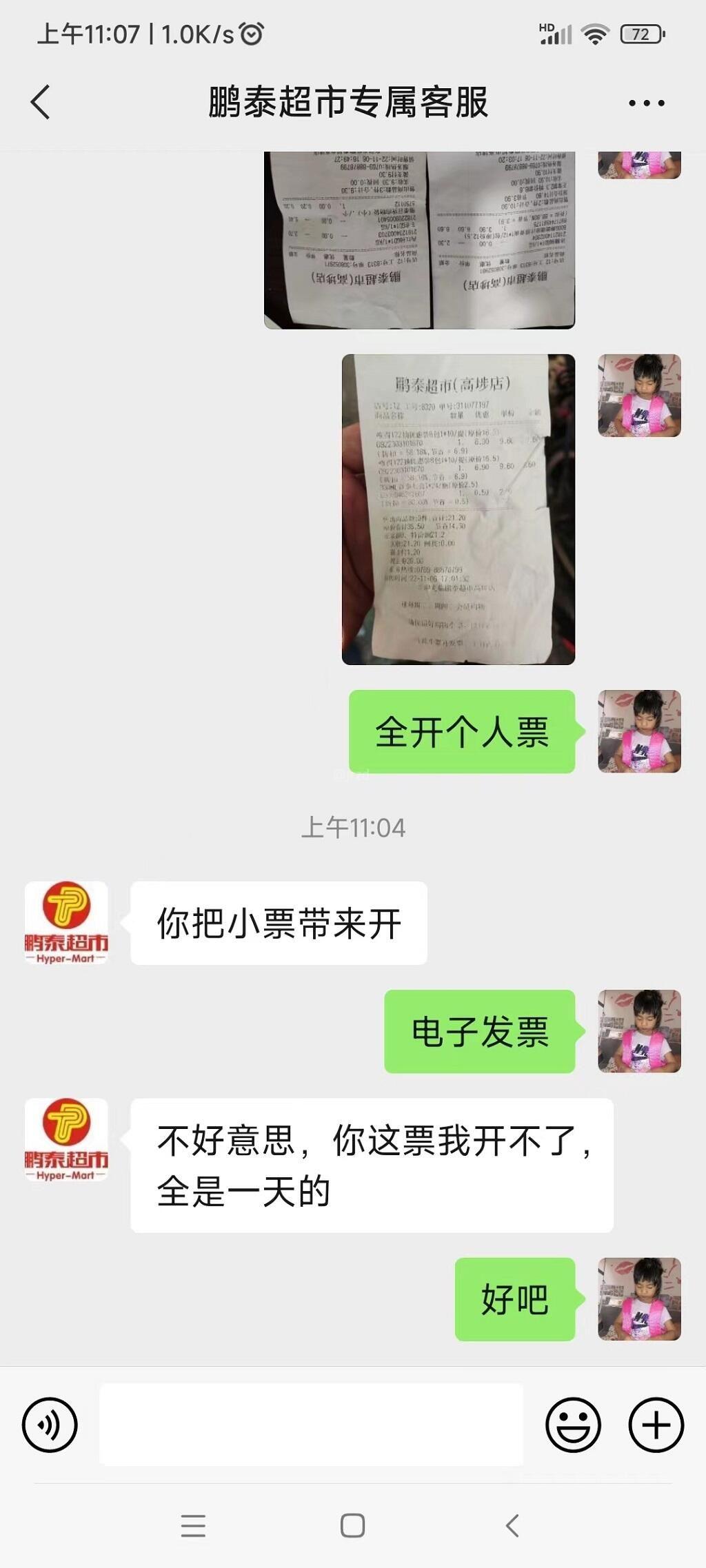The width and height of the screenshot is (706, 1568).
Task: Open 鹏泰超市 avatar beside 你把小票带来开
Action: tap(66, 922)
